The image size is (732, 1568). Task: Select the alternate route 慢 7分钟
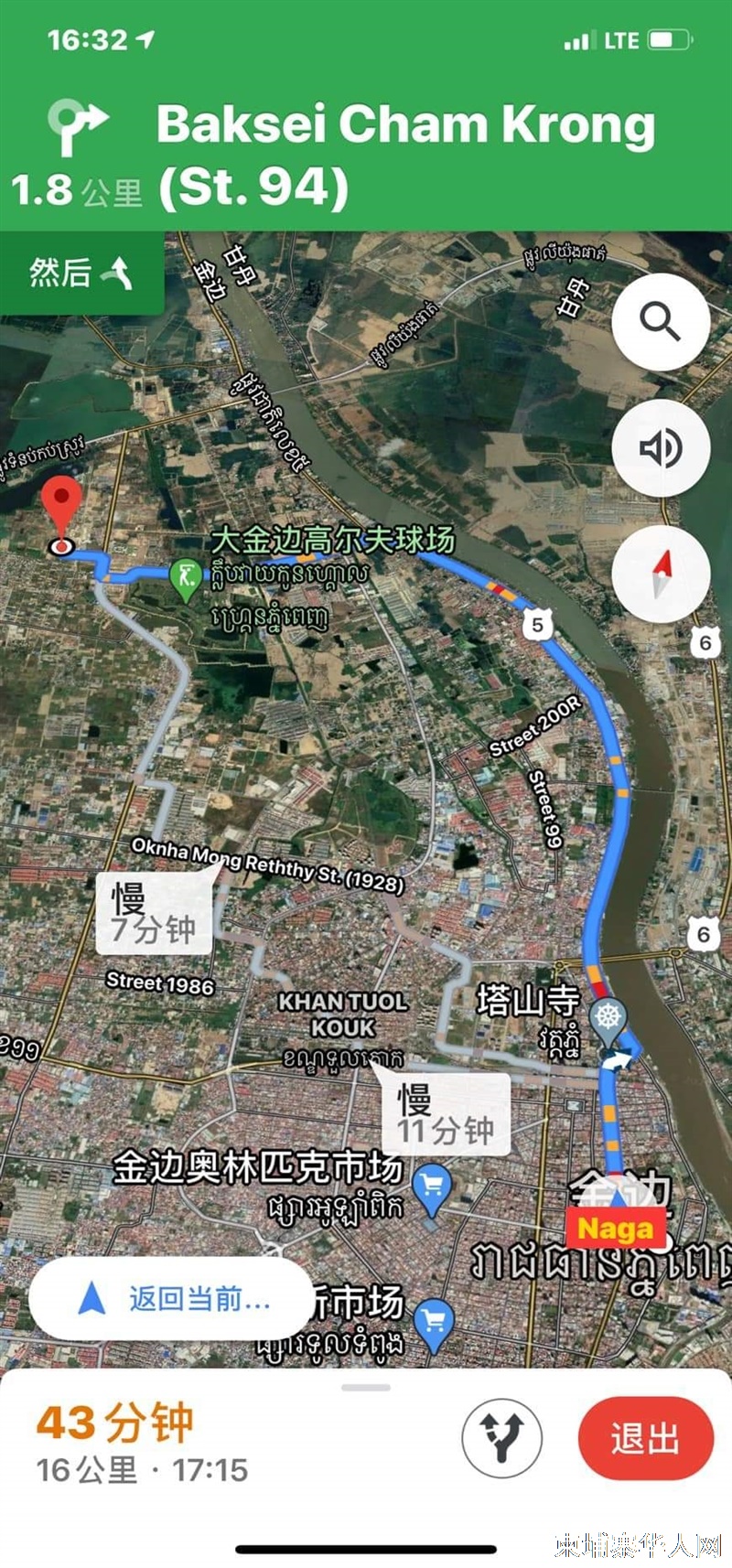(154, 913)
